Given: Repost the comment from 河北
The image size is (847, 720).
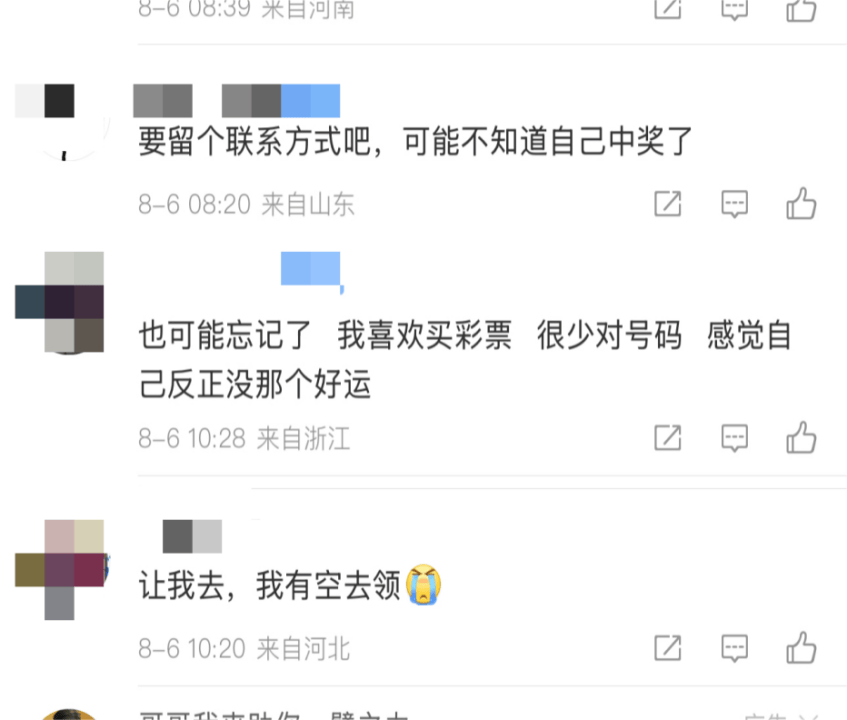Looking at the screenshot, I should click(668, 648).
